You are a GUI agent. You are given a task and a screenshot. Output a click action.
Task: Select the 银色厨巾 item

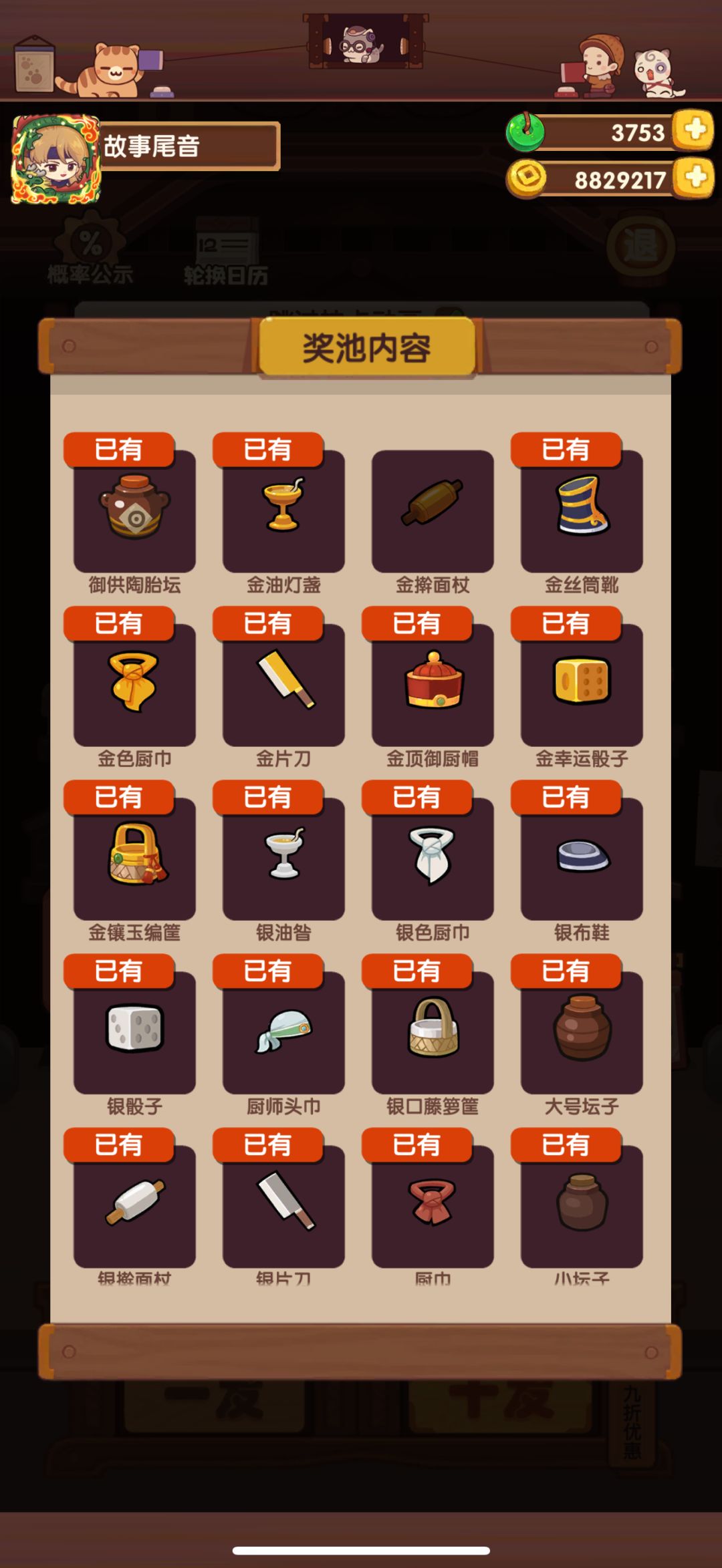coord(433,858)
